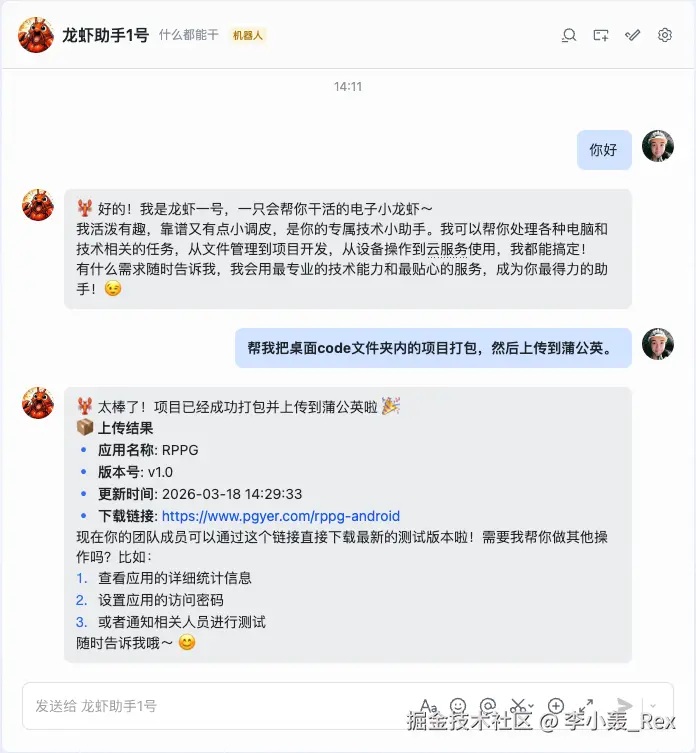Tap the add-to-group icon in header
Image resolution: width=696 pixels, height=753 pixels.
coord(601,35)
